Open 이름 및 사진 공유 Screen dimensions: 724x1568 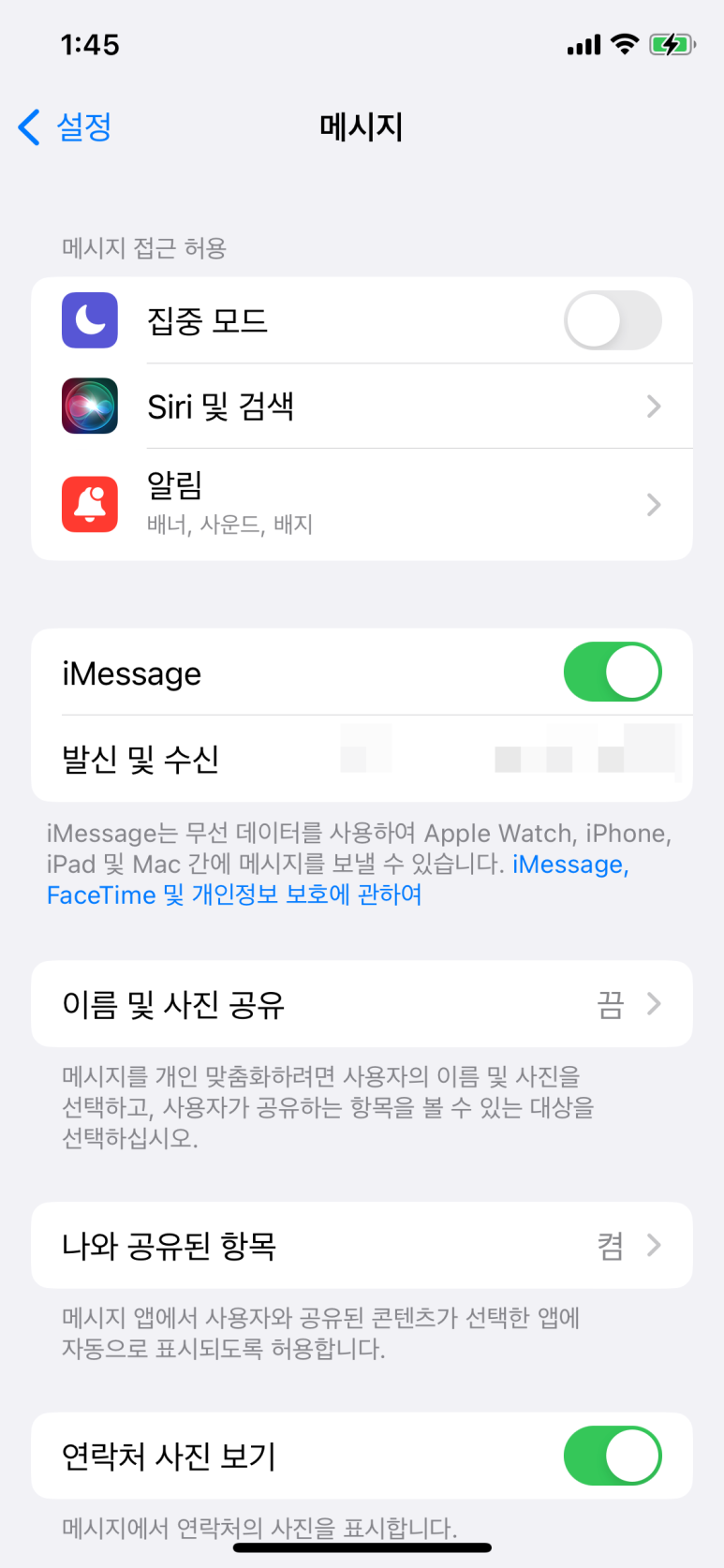pos(362,1004)
